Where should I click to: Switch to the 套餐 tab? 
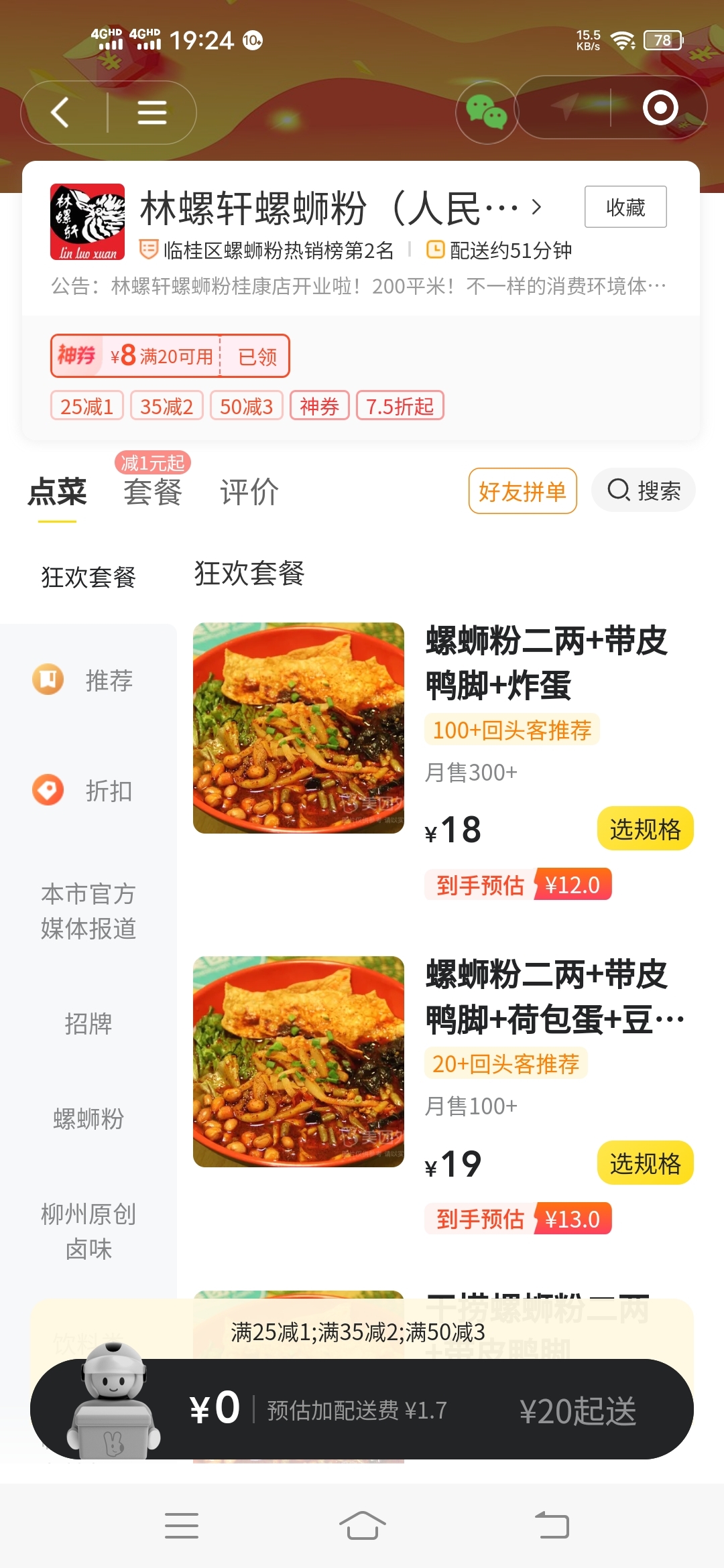(153, 492)
